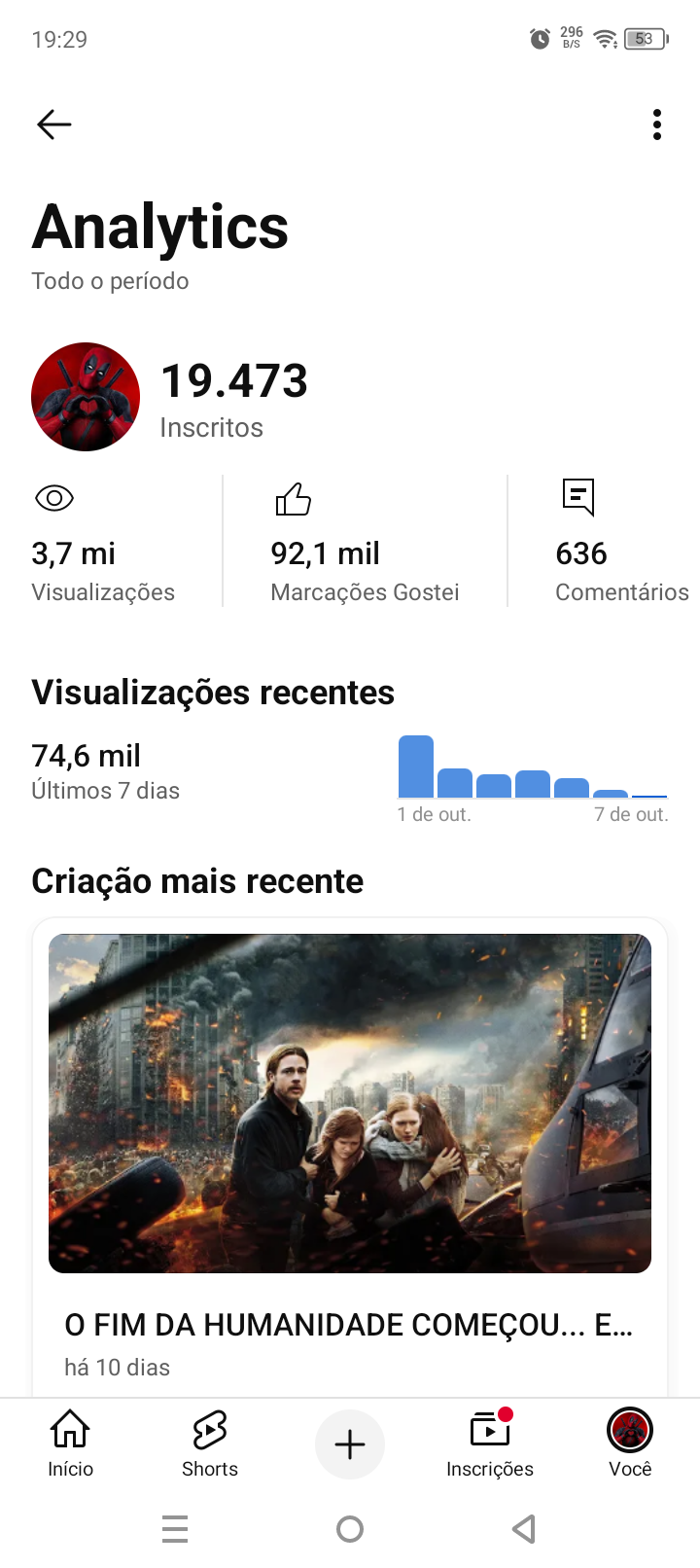
Task: Go back using the top arrow
Action: [54, 125]
